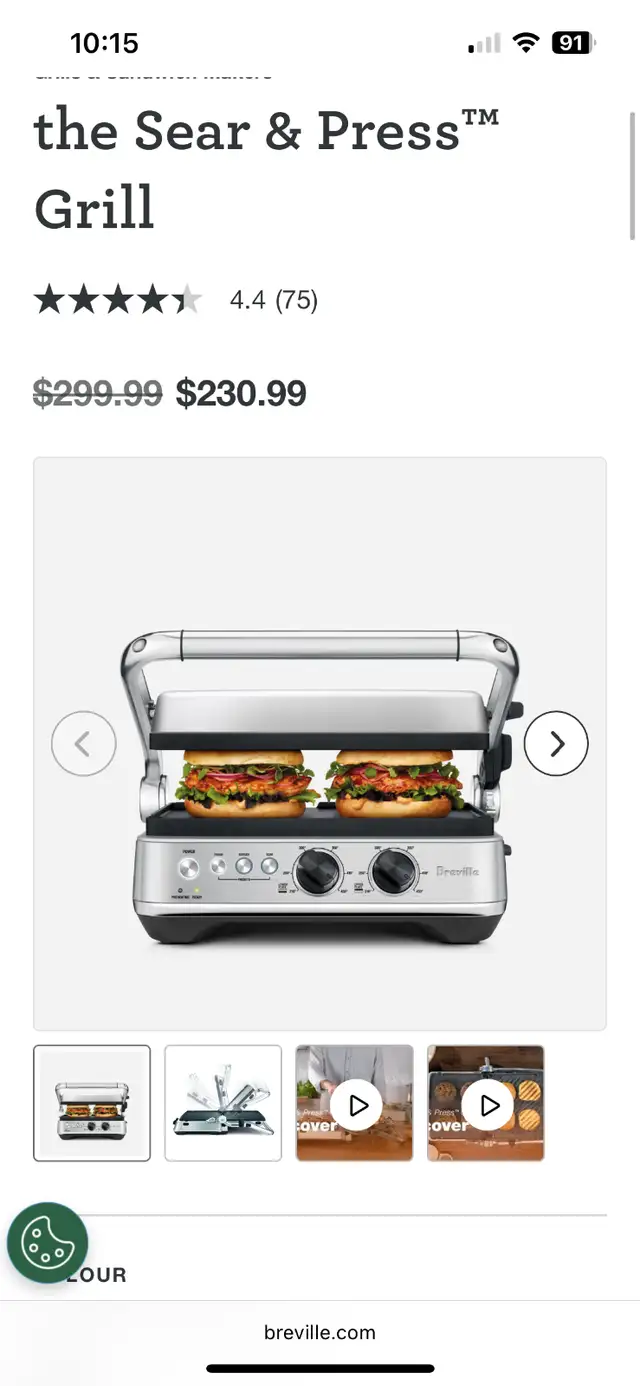Play the third thumbnail video
The height and width of the screenshot is (1386, 640).
[x=354, y=1103]
